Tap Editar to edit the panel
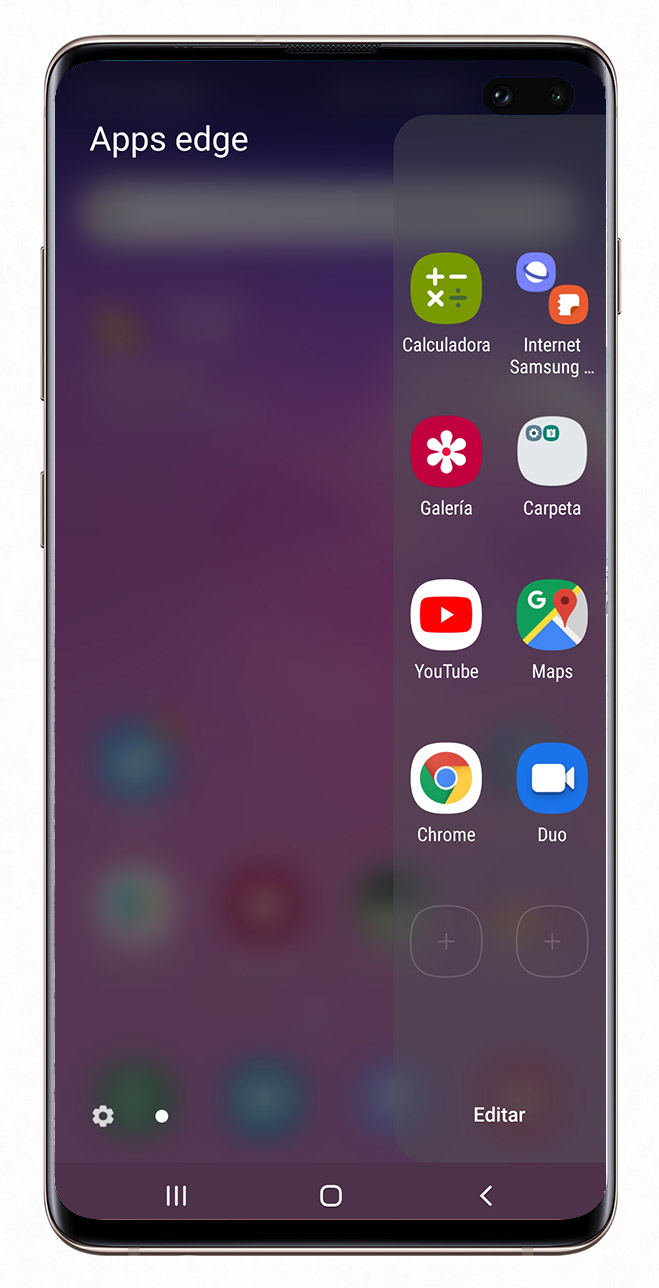The image size is (659, 1288). click(x=499, y=1115)
